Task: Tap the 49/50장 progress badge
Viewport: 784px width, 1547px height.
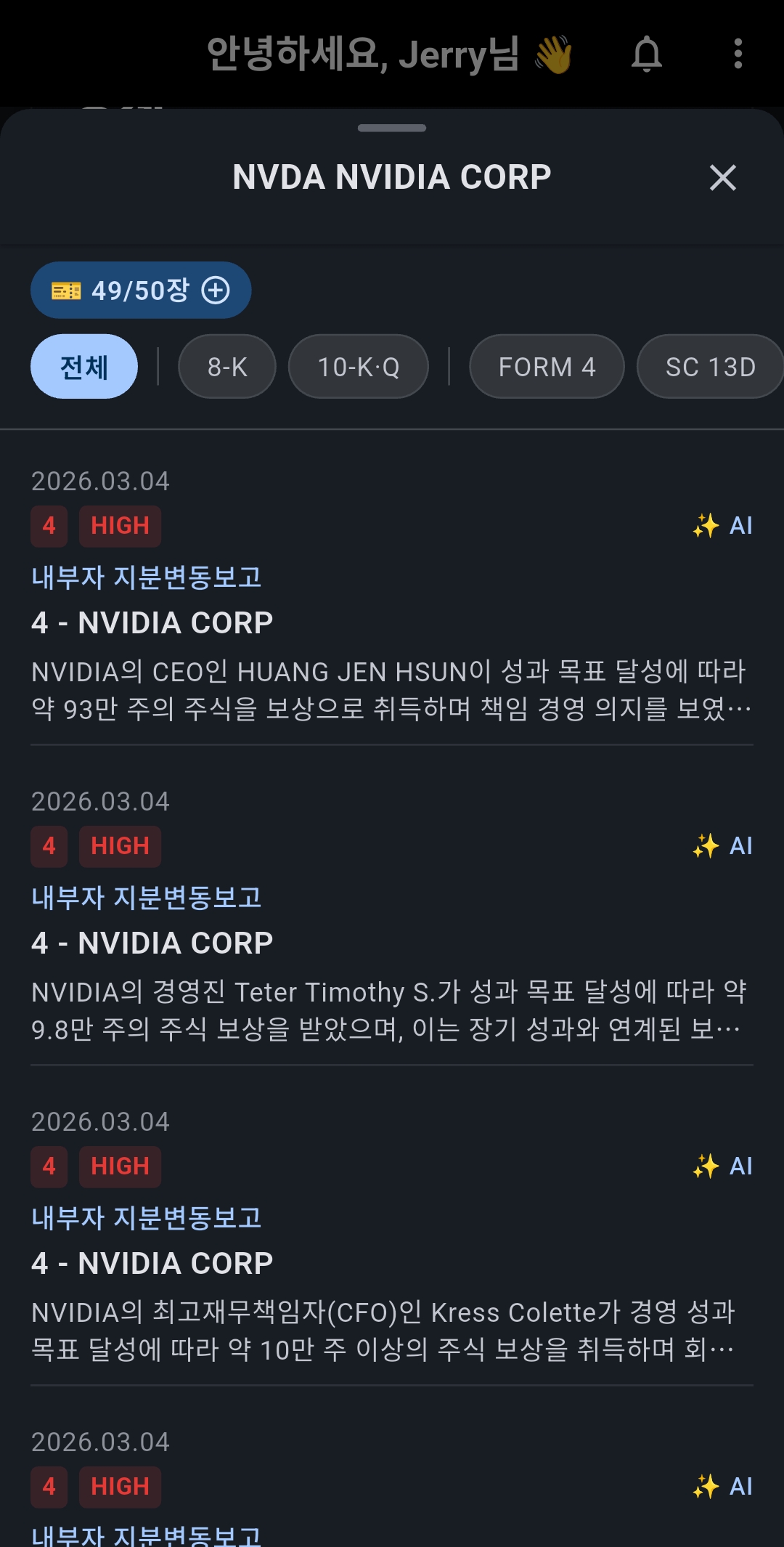Action: tap(140, 290)
